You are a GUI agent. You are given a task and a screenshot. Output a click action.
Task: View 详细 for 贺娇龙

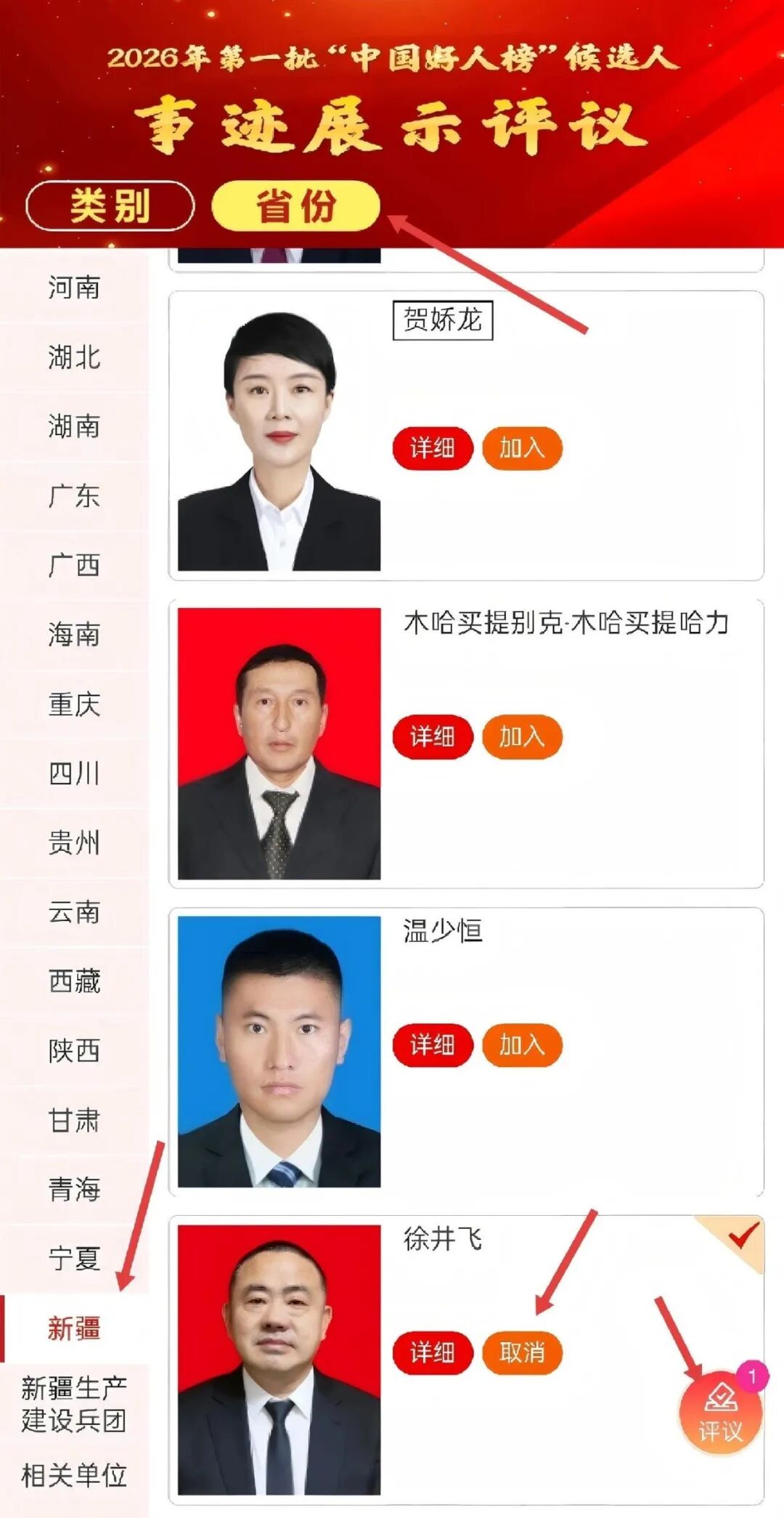(x=433, y=448)
